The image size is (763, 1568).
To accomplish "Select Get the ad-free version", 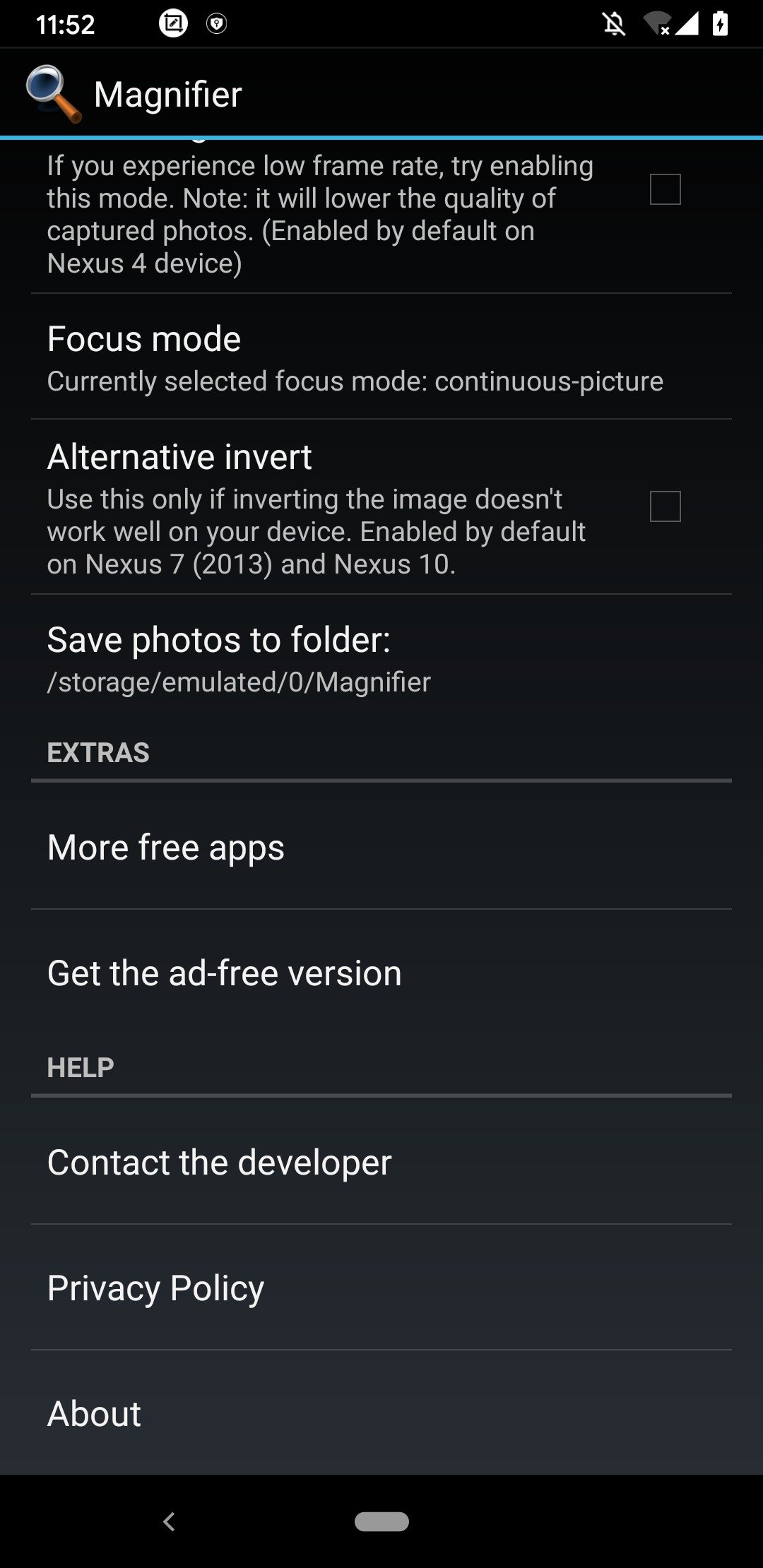I will (381, 973).
